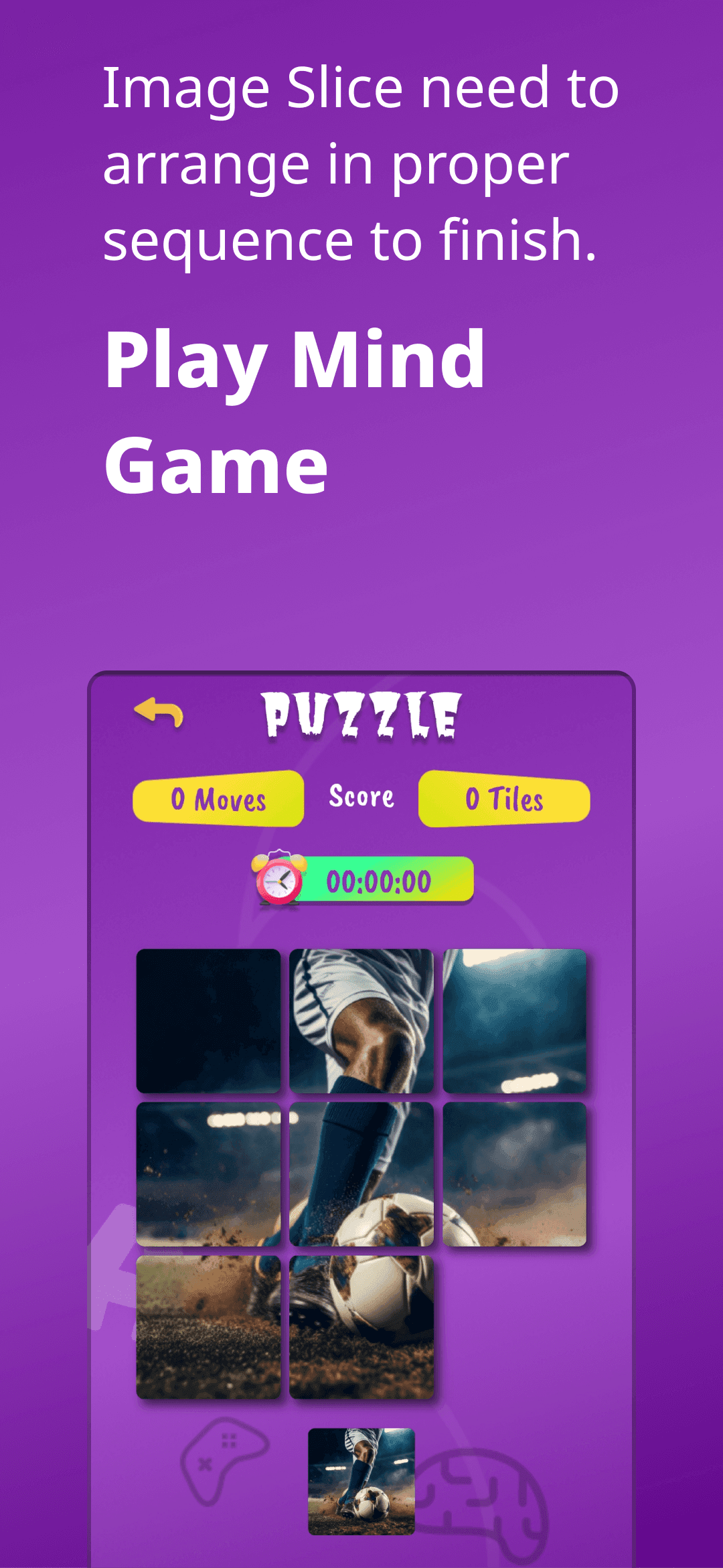Select the dark empty top-left puzzle tile
This screenshot has height=1568, width=723.
[x=209, y=1021]
